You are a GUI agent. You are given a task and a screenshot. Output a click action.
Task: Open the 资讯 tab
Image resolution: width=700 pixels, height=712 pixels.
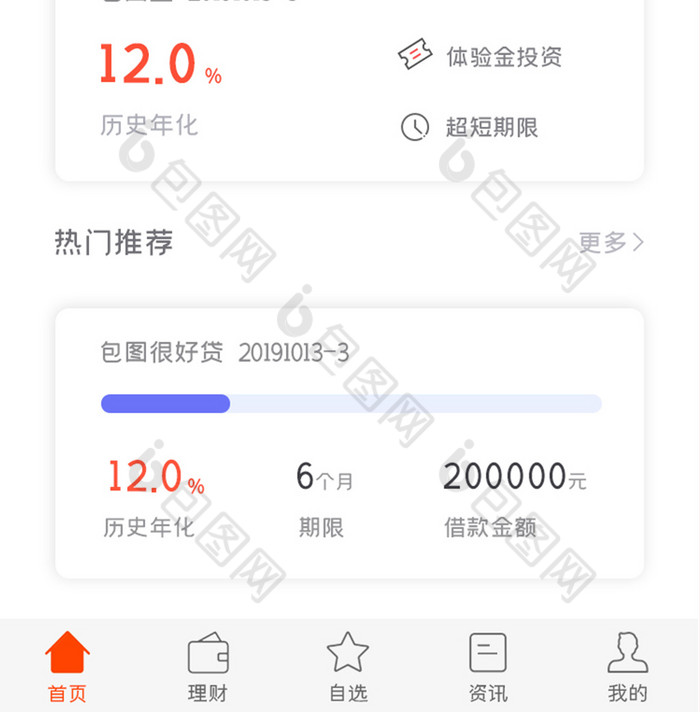click(x=488, y=667)
